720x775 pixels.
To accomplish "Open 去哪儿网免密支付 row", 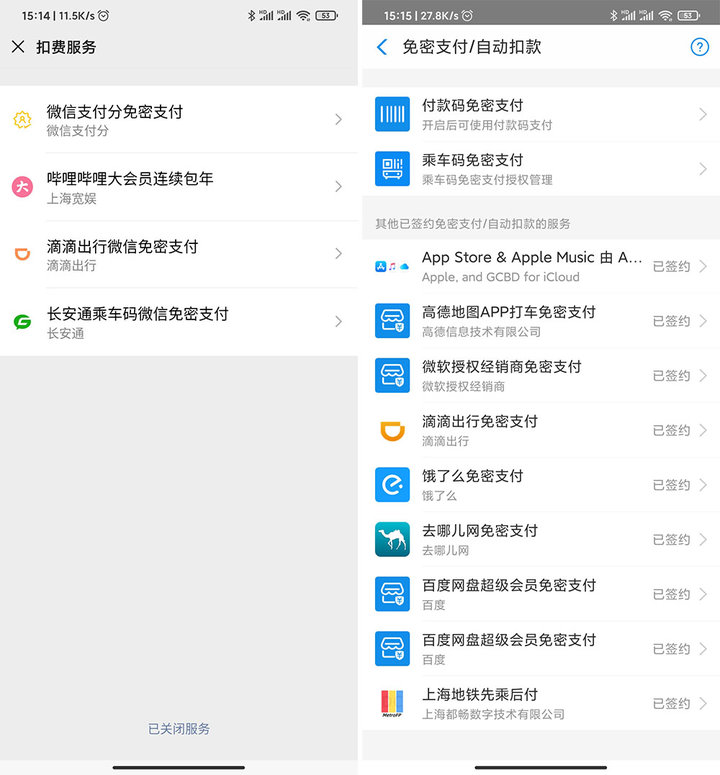I will 540,539.
